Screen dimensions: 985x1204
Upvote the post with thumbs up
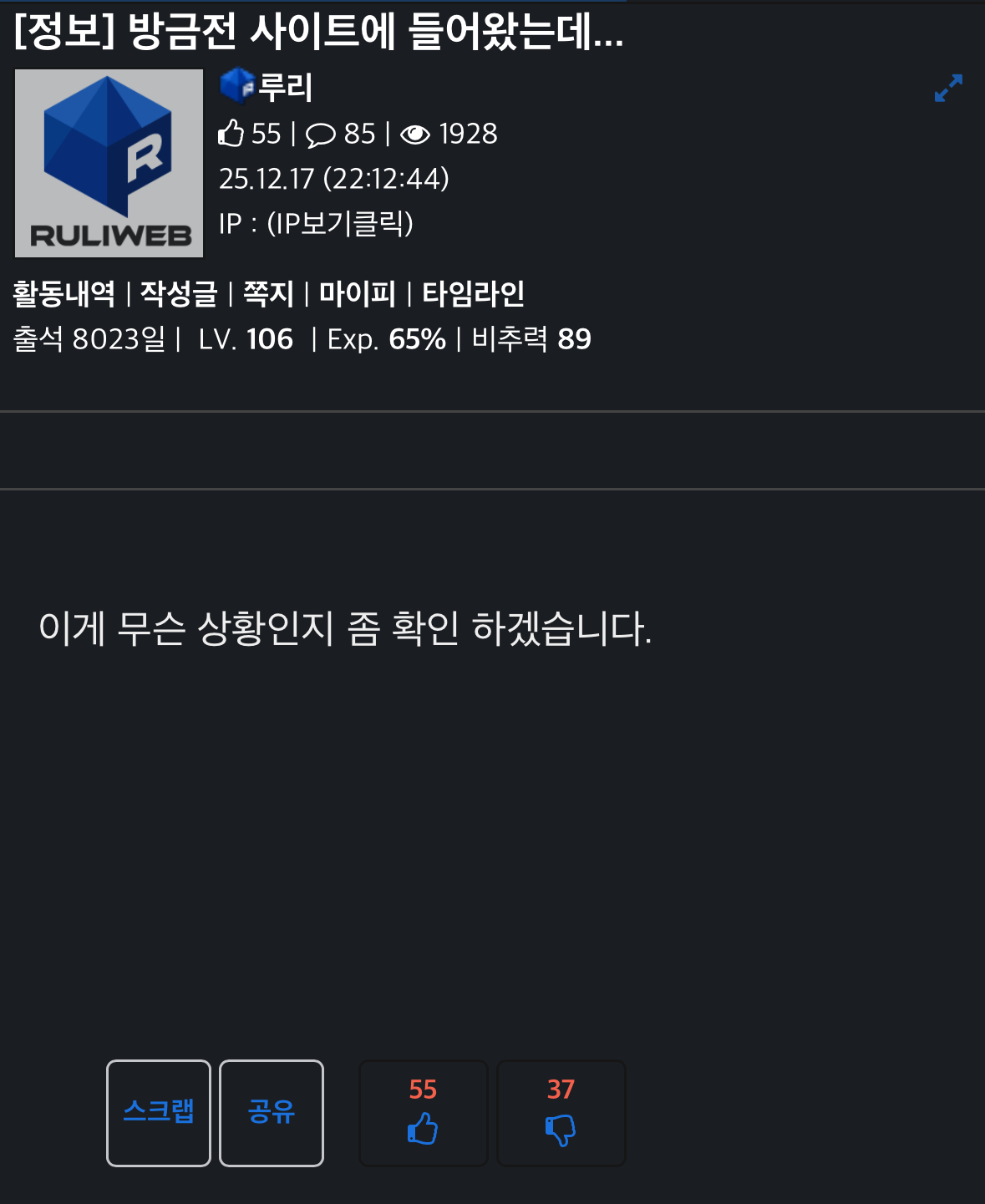point(423,1114)
